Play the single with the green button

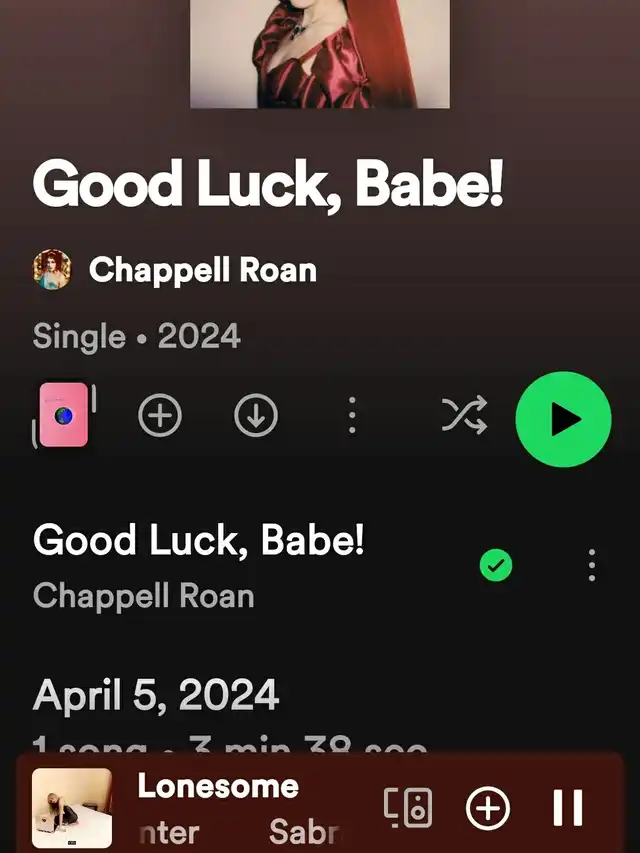(x=563, y=419)
